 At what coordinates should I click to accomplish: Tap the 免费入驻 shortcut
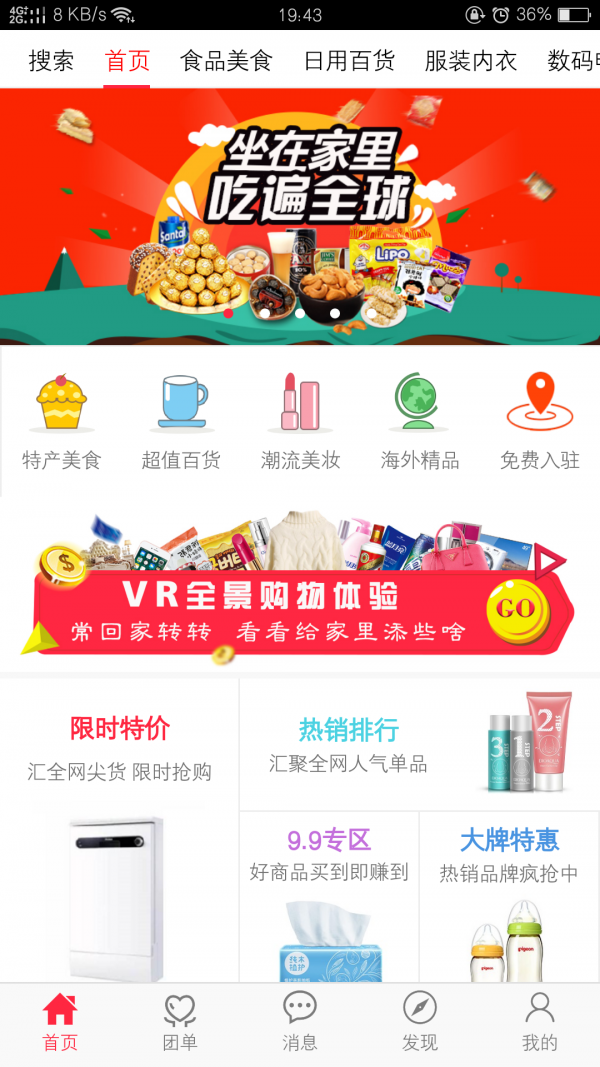539,420
